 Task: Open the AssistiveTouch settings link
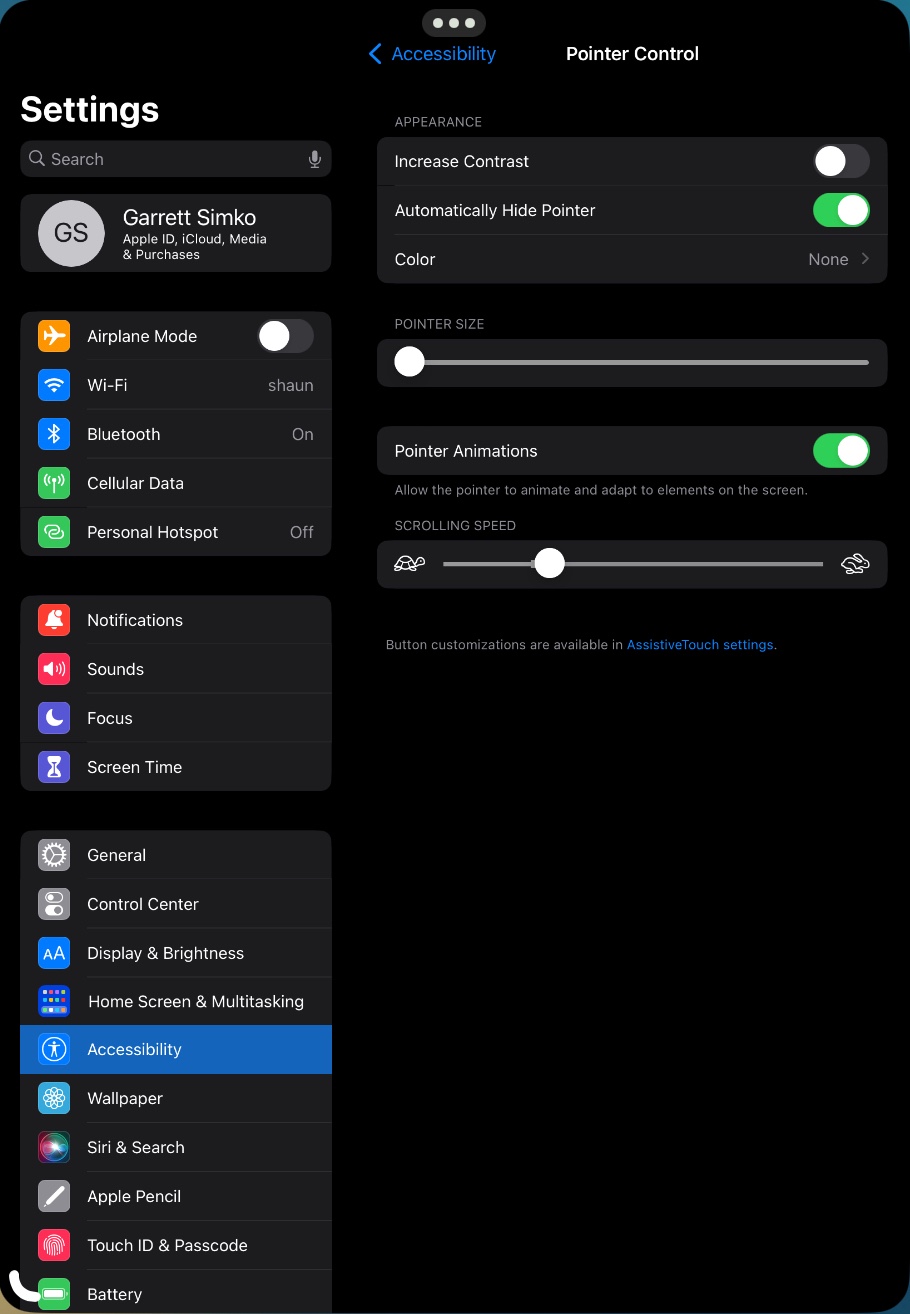coord(701,645)
